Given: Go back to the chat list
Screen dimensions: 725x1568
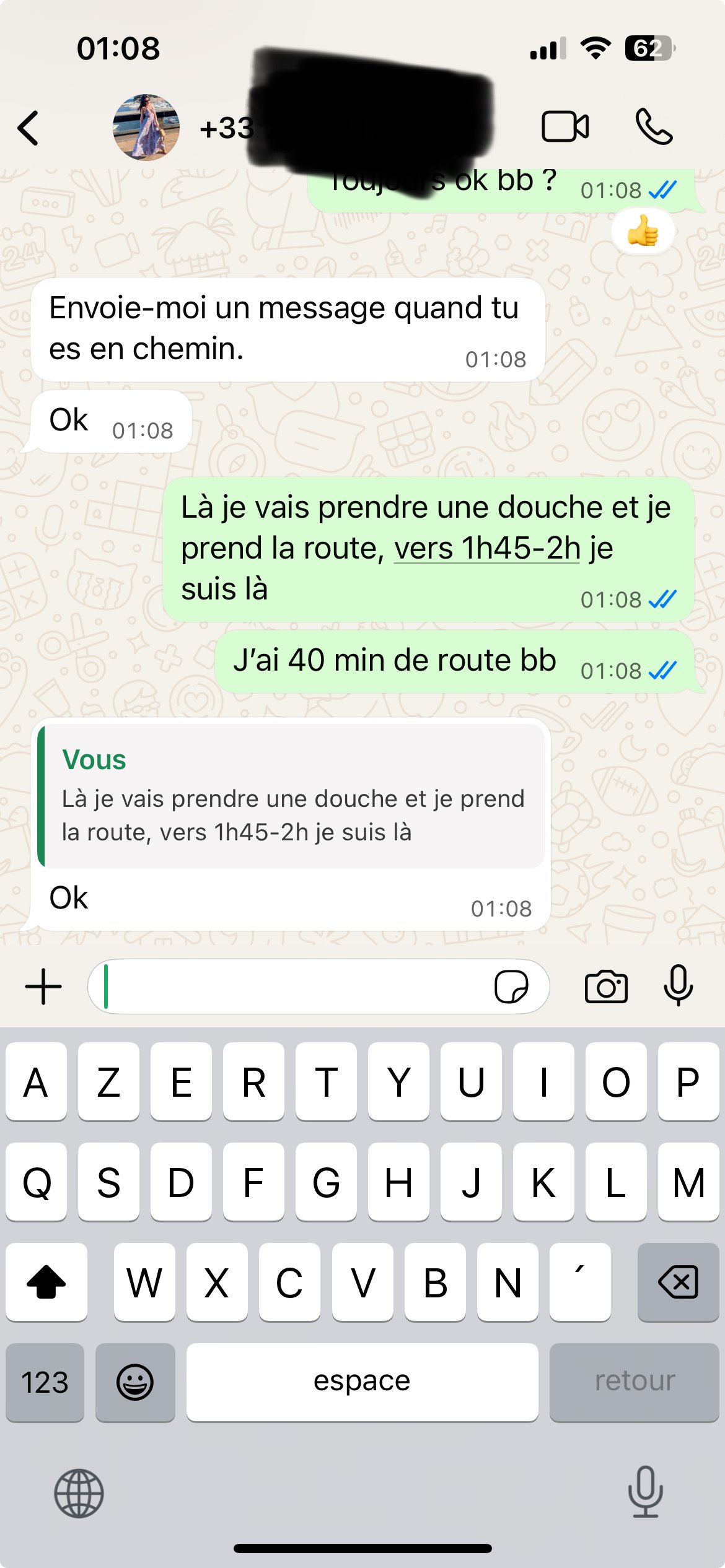Looking at the screenshot, I should coord(29,128).
